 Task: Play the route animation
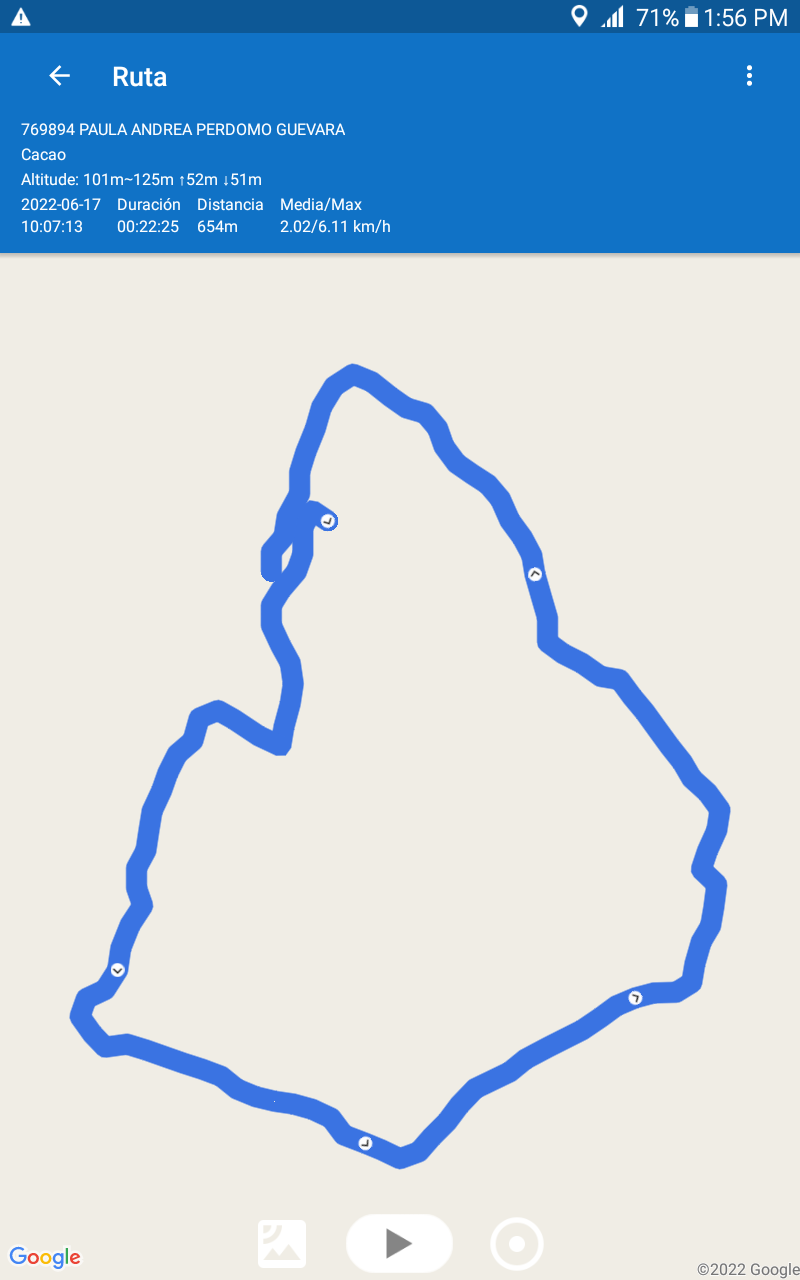[399, 1243]
